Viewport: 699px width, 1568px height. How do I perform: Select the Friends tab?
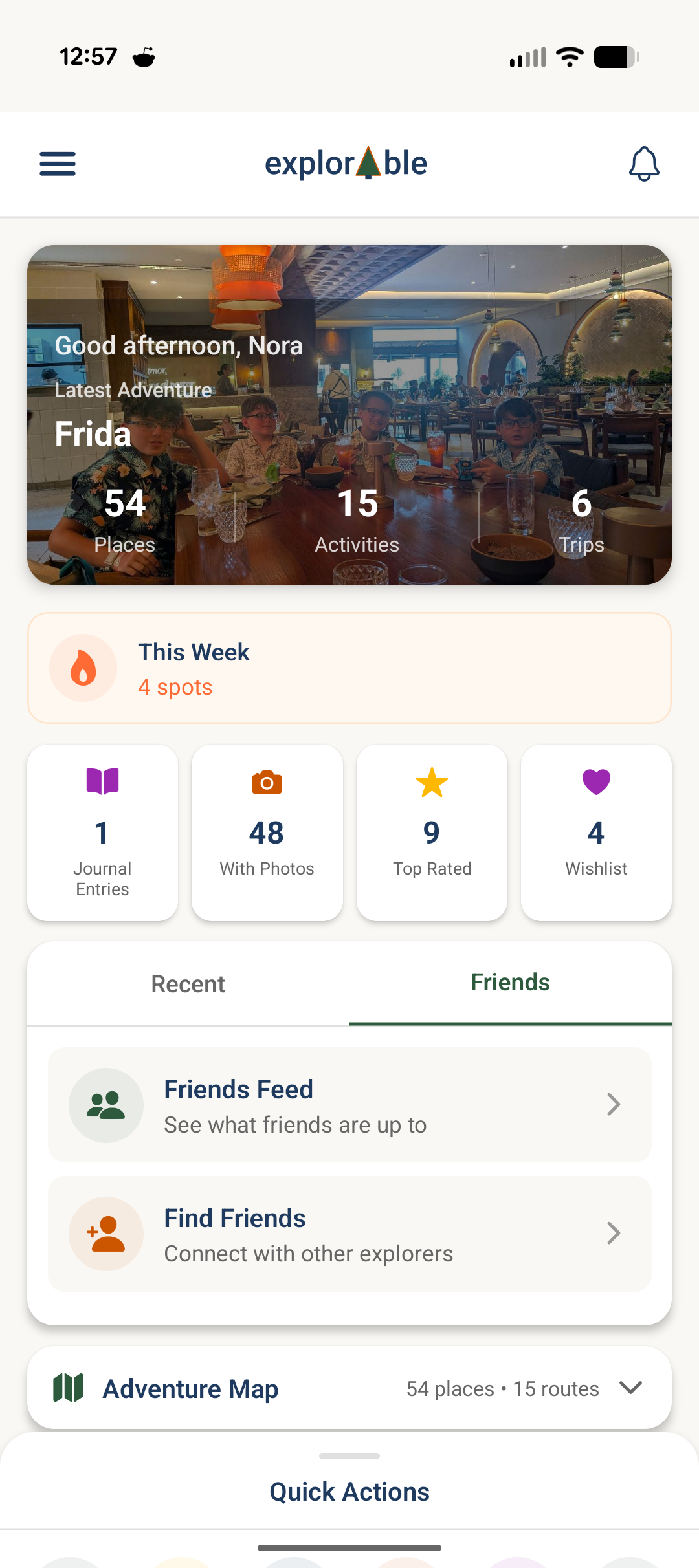tap(510, 983)
